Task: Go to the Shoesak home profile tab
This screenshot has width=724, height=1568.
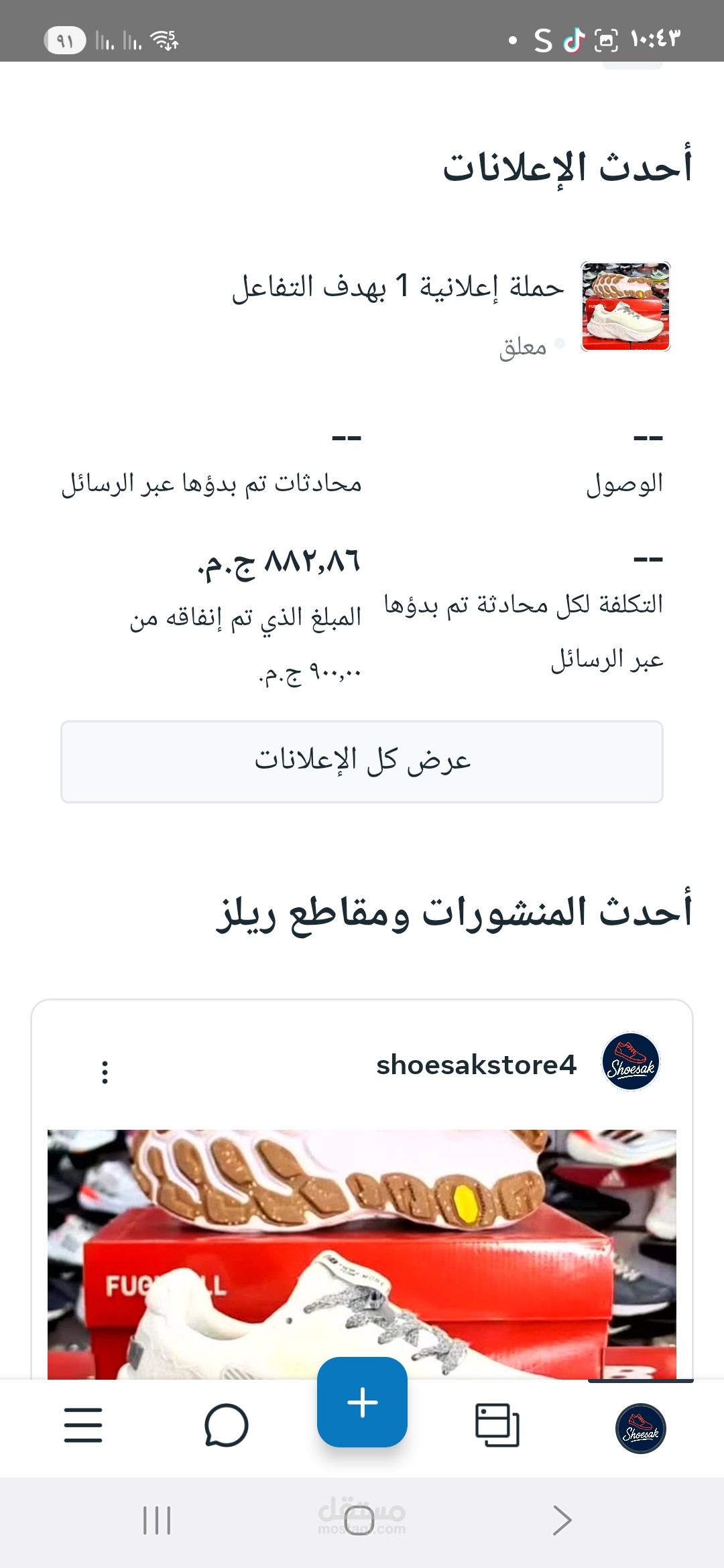Action: click(x=640, y=1427)
